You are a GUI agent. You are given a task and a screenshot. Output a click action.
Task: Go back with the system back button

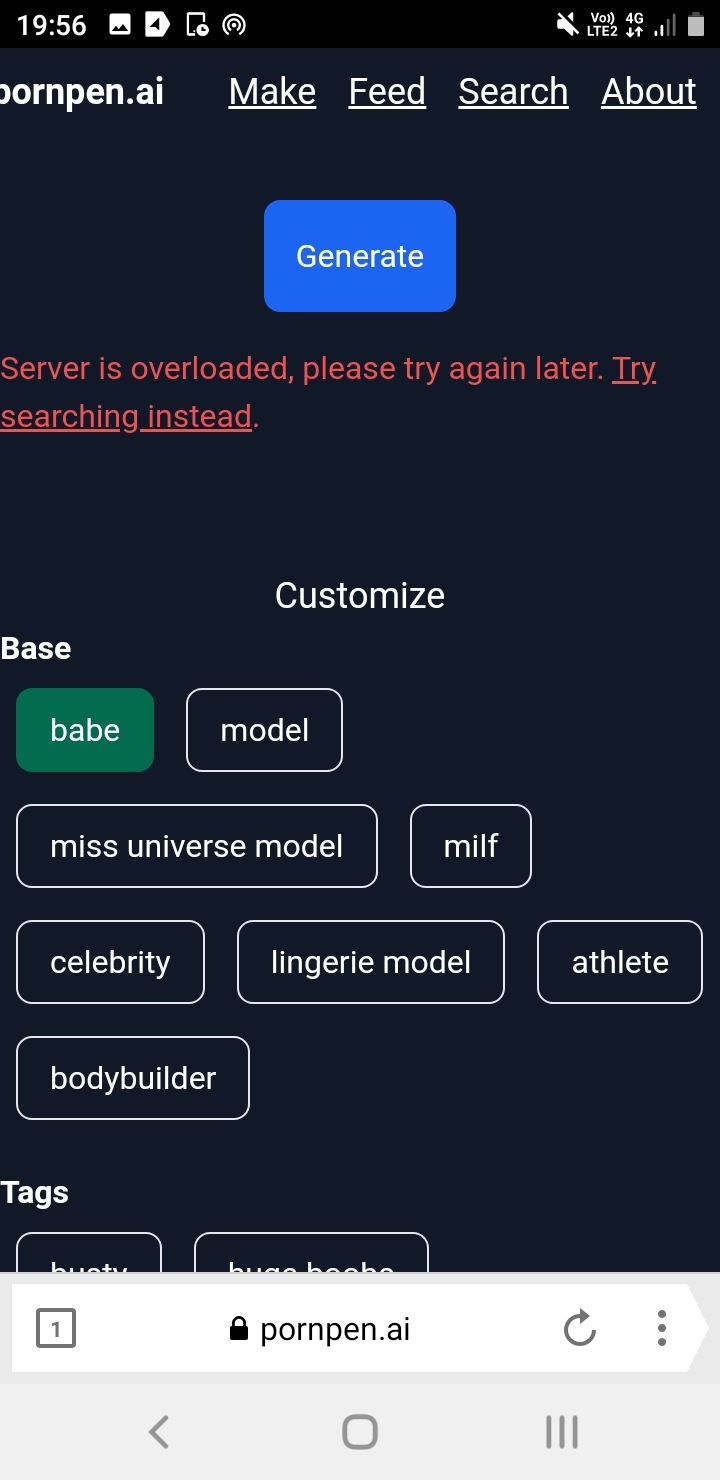pos(159,1432)
